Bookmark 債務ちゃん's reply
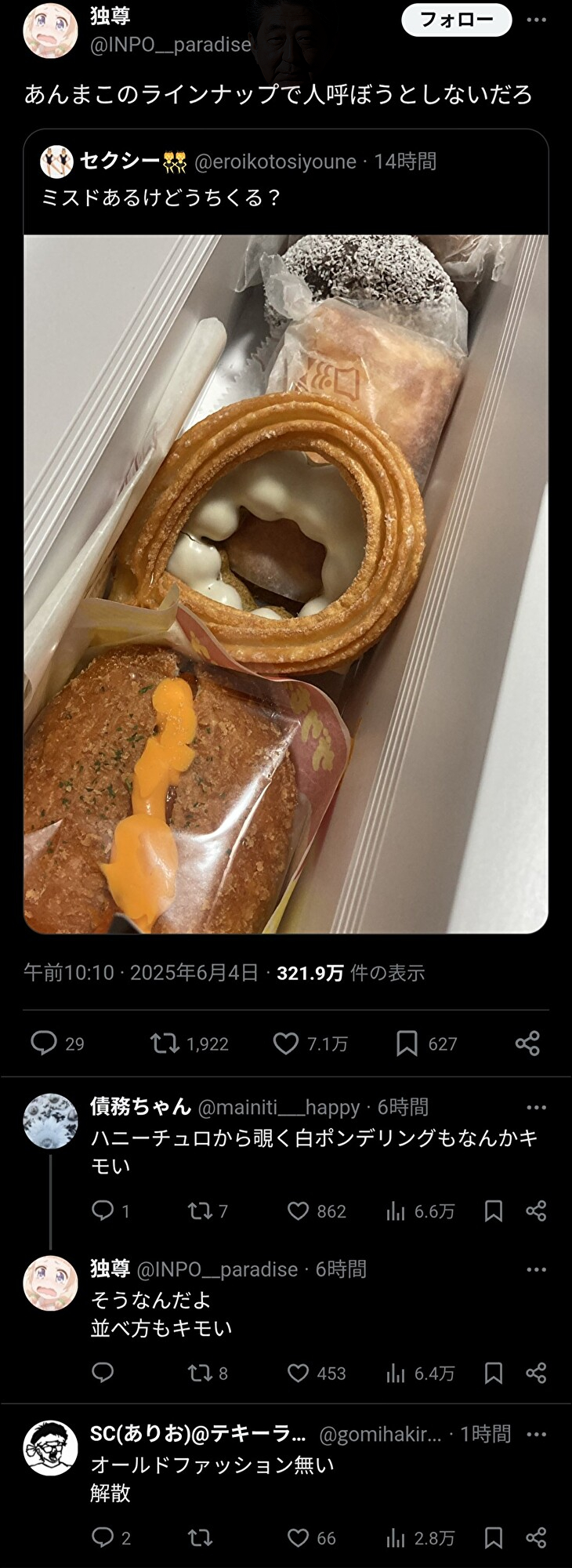The width and height of the screenshot is (572, 1568). point(493,1211)
